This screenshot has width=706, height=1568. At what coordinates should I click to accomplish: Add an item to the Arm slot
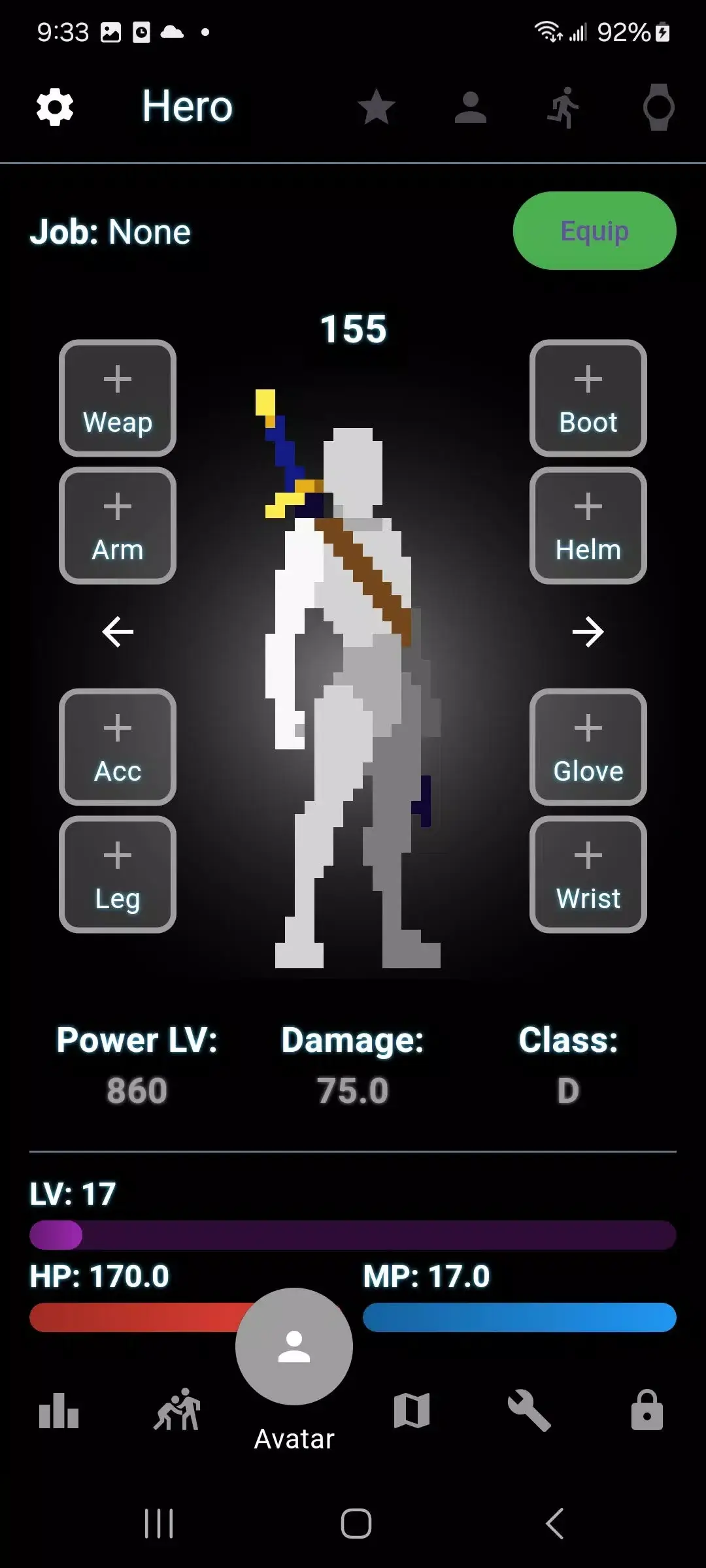118,525
